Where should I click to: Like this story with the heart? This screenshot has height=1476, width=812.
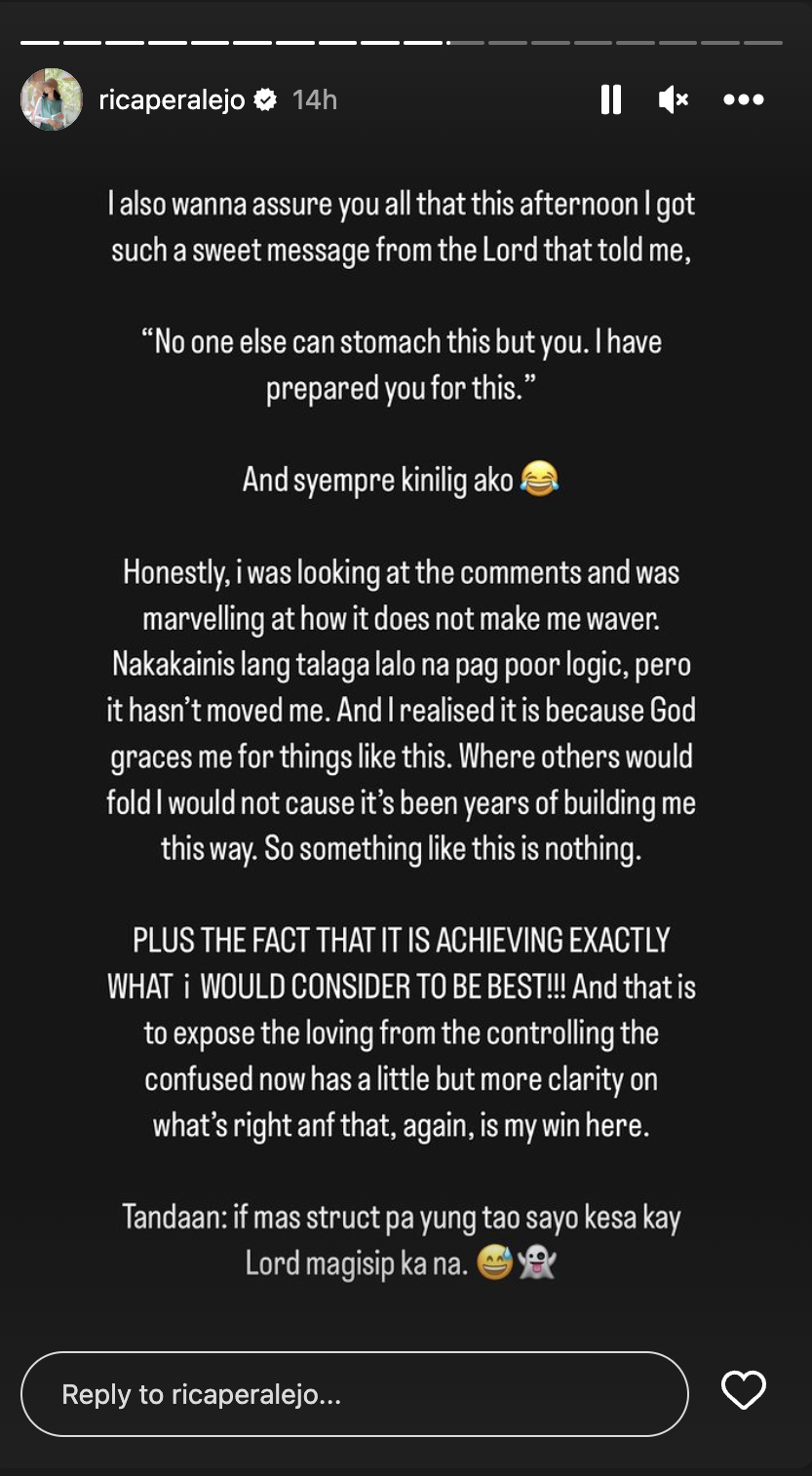point(744,1391)
